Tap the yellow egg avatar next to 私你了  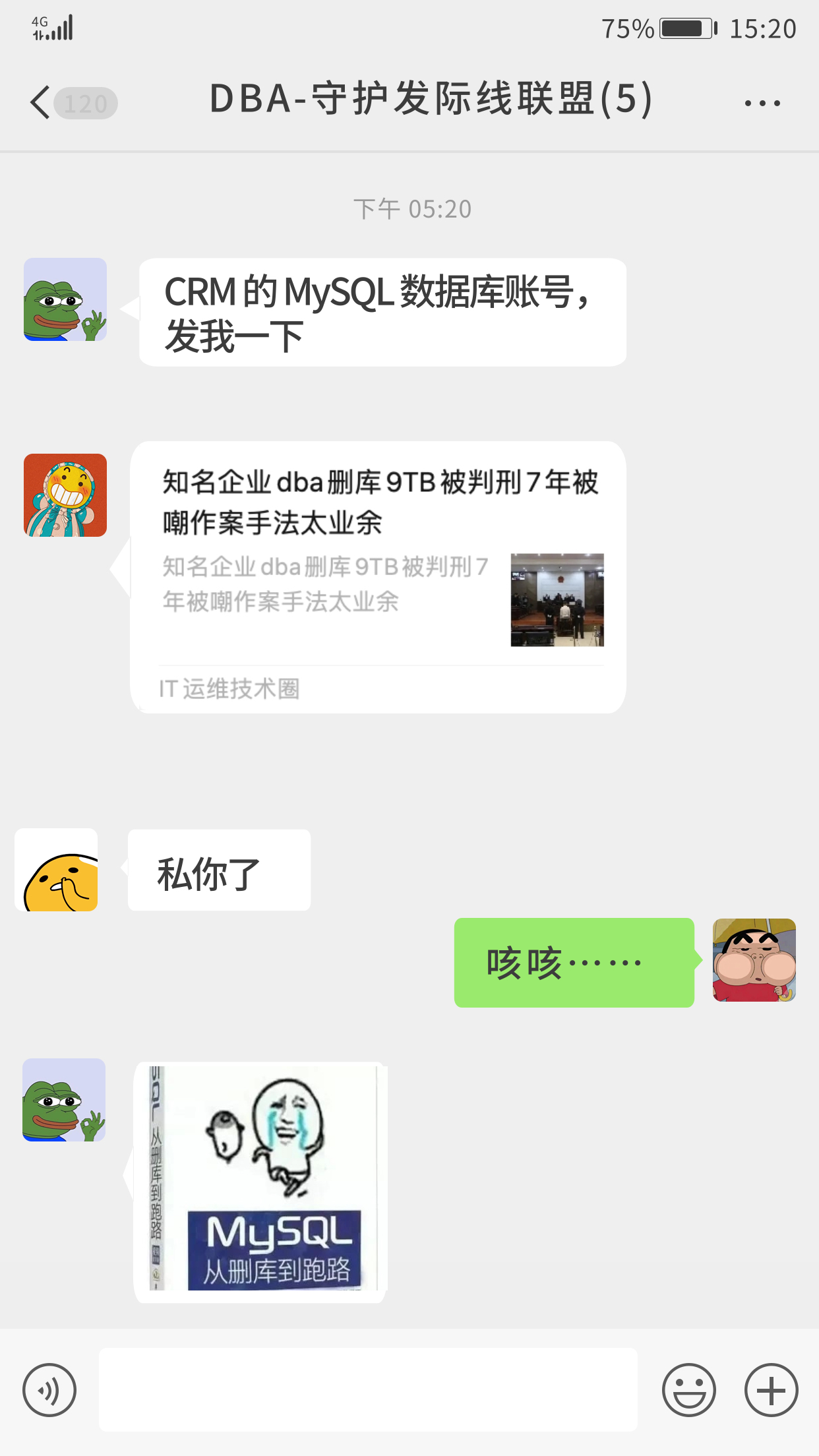[x=57, y=869]
